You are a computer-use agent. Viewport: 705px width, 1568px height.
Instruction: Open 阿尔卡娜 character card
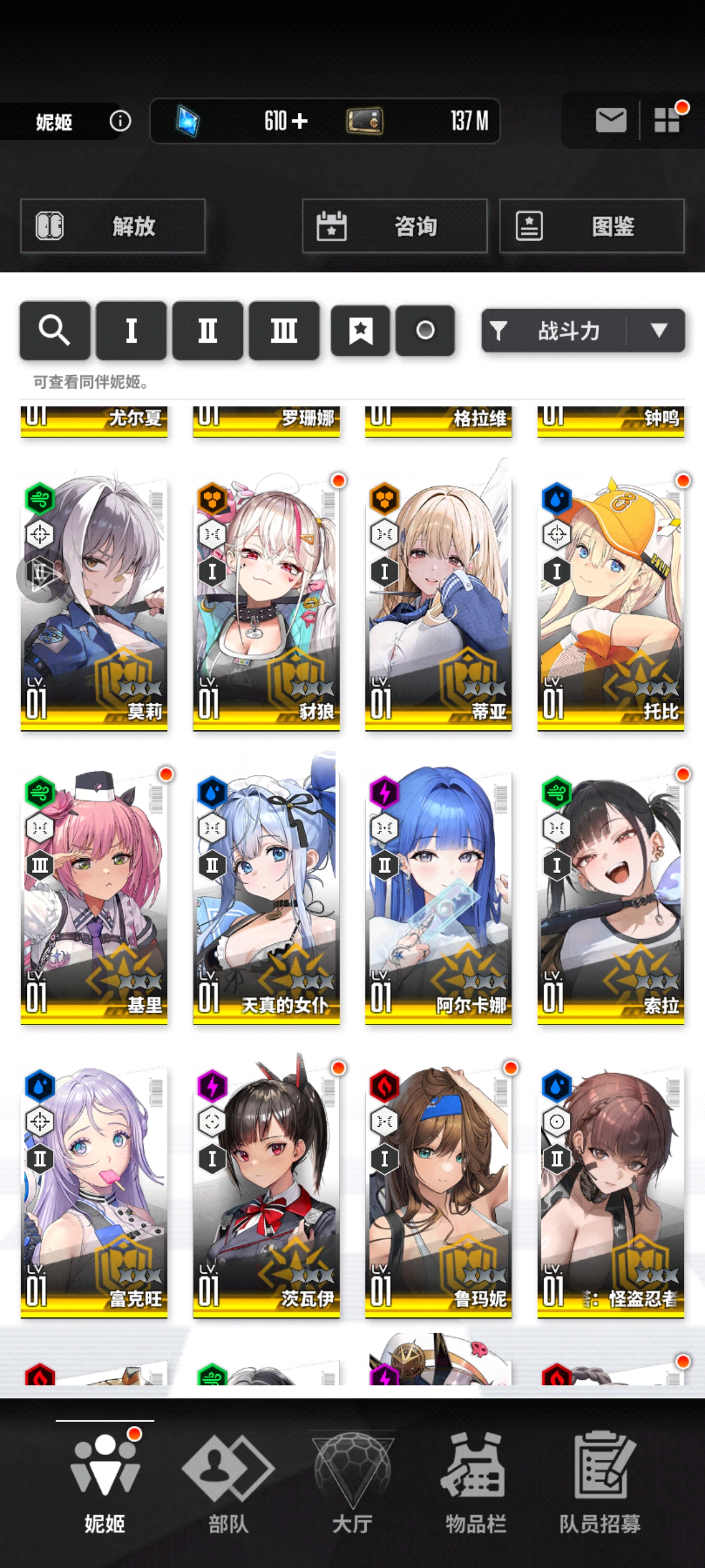437,895
